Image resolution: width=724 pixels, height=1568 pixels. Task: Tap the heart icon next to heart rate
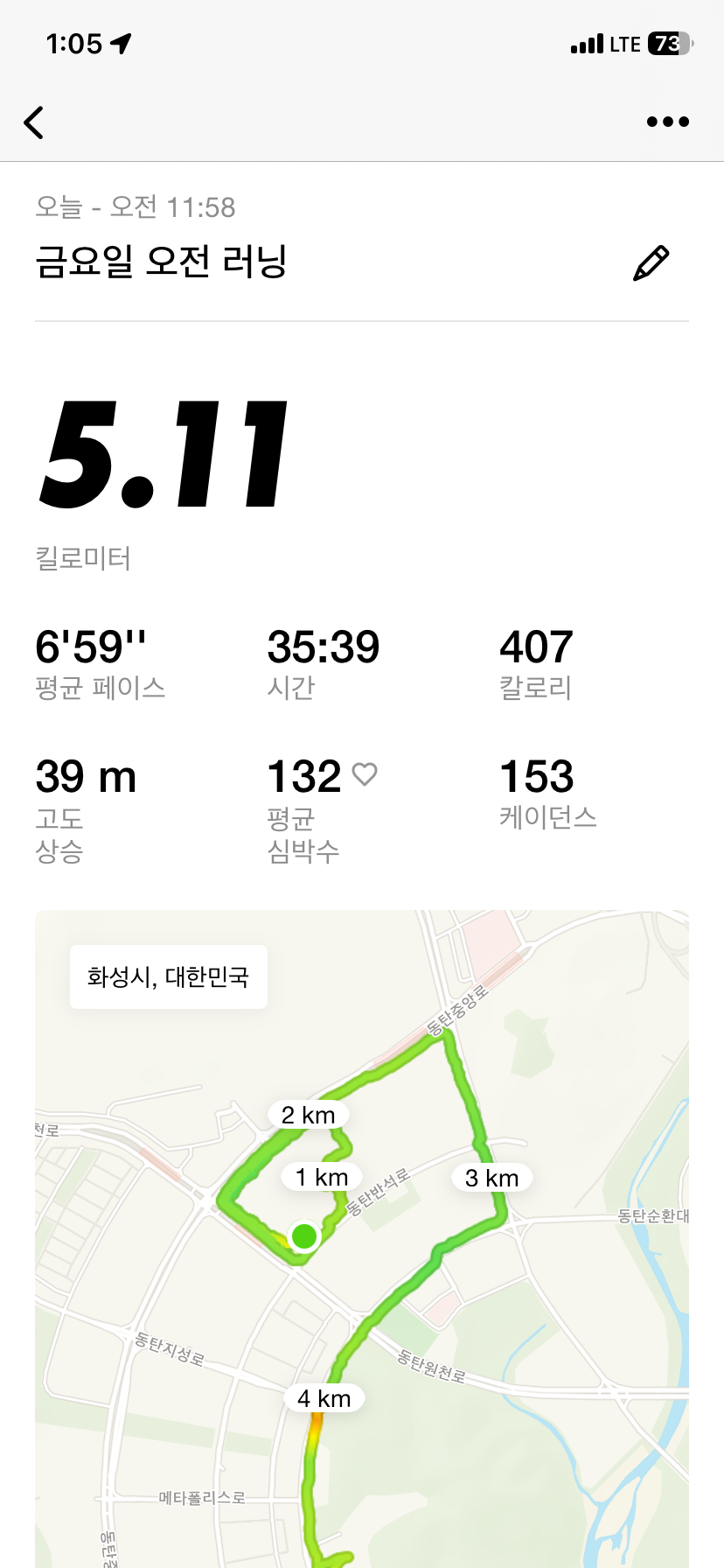pyautogui.click(x=366, y=773)
